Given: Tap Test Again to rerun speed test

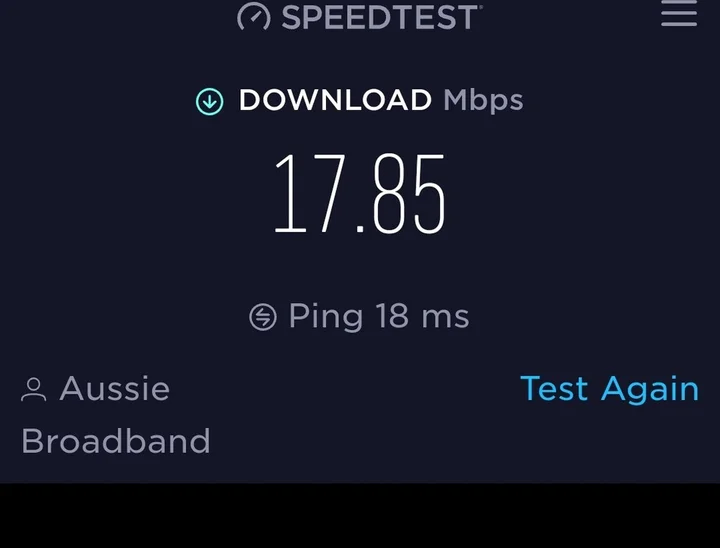Looking at the screenshot, I should tap(609, 388).
